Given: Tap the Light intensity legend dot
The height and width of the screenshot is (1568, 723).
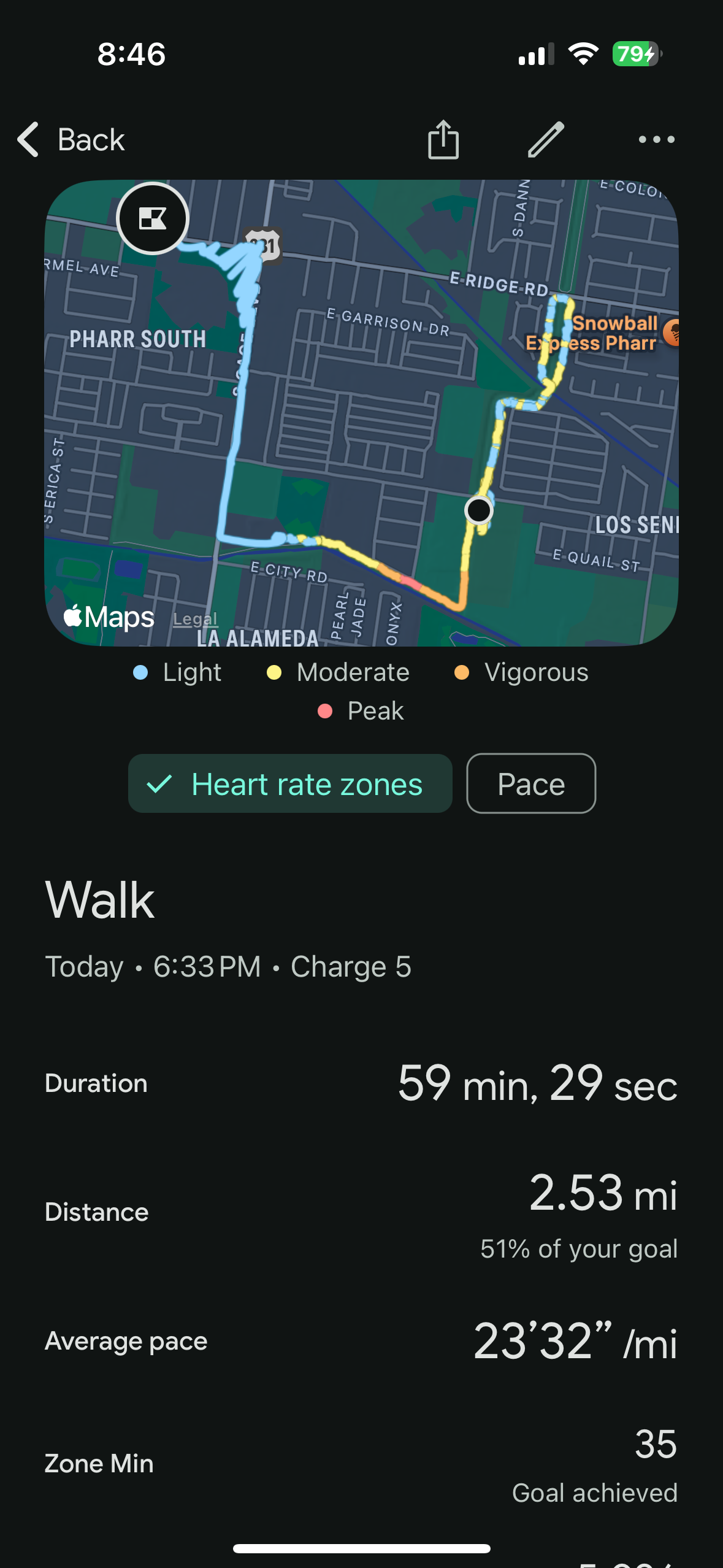Looking at the screenshot, I should tap(140, 672).
